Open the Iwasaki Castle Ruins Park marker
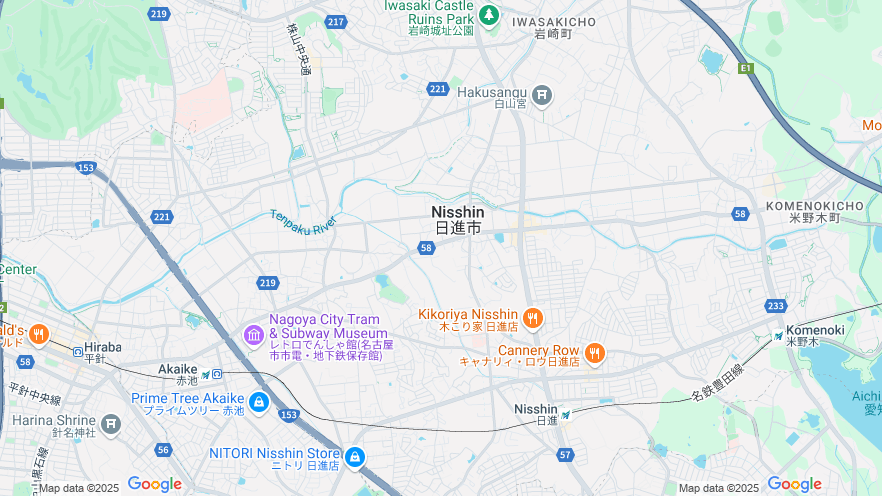This screenshot has height=496, width=882. 488,15
